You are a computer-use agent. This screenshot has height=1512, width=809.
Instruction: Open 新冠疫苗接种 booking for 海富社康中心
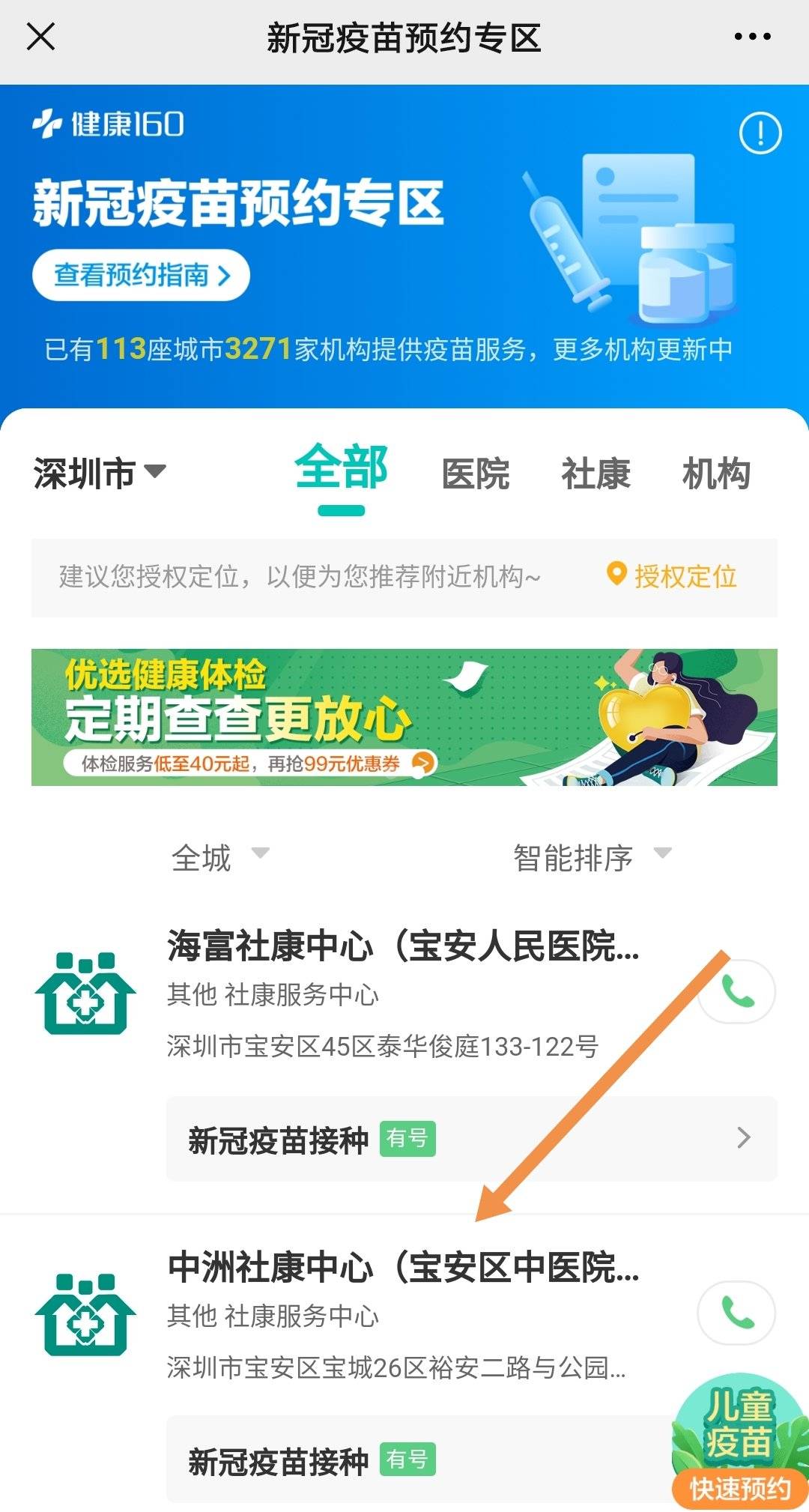tap(471, 1138)
